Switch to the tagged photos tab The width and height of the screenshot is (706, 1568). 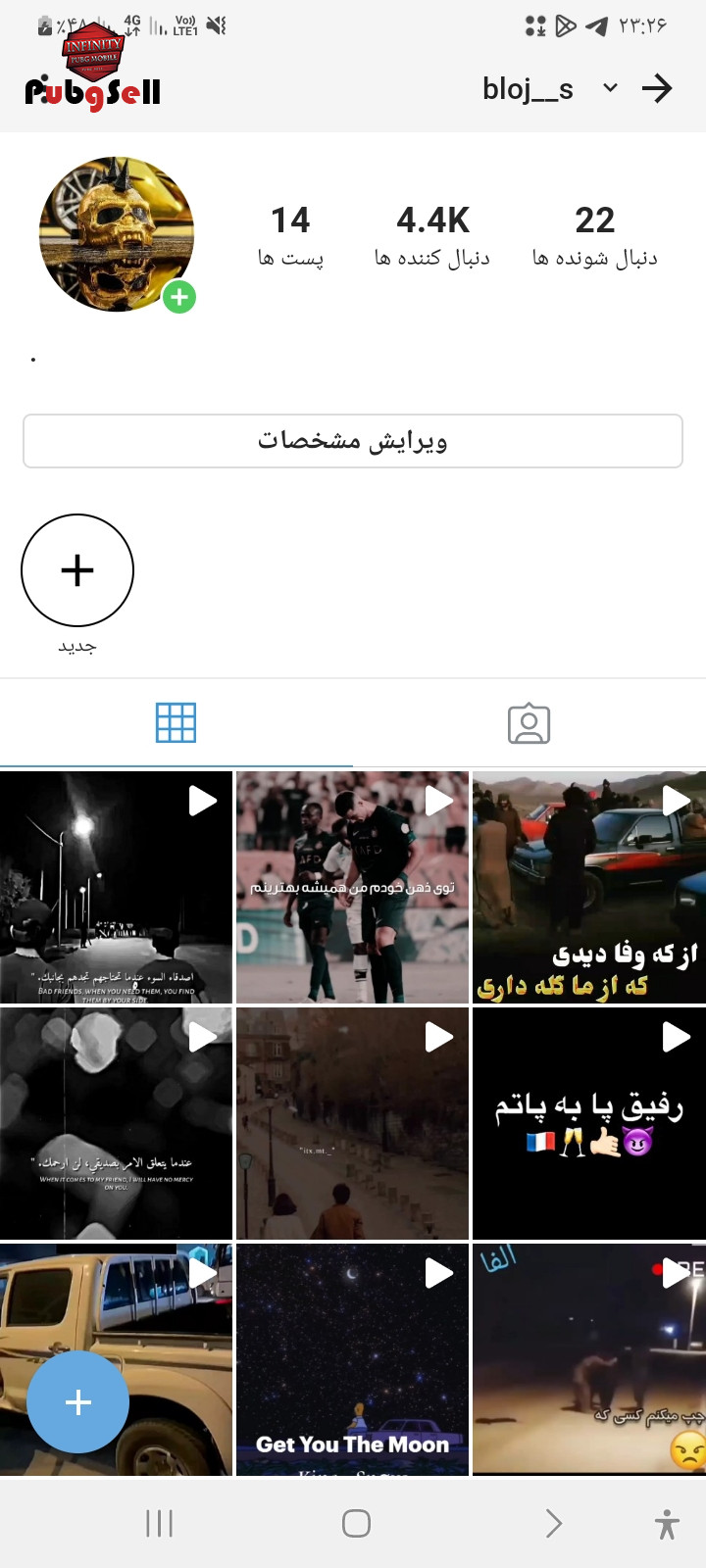click(529, 723)
